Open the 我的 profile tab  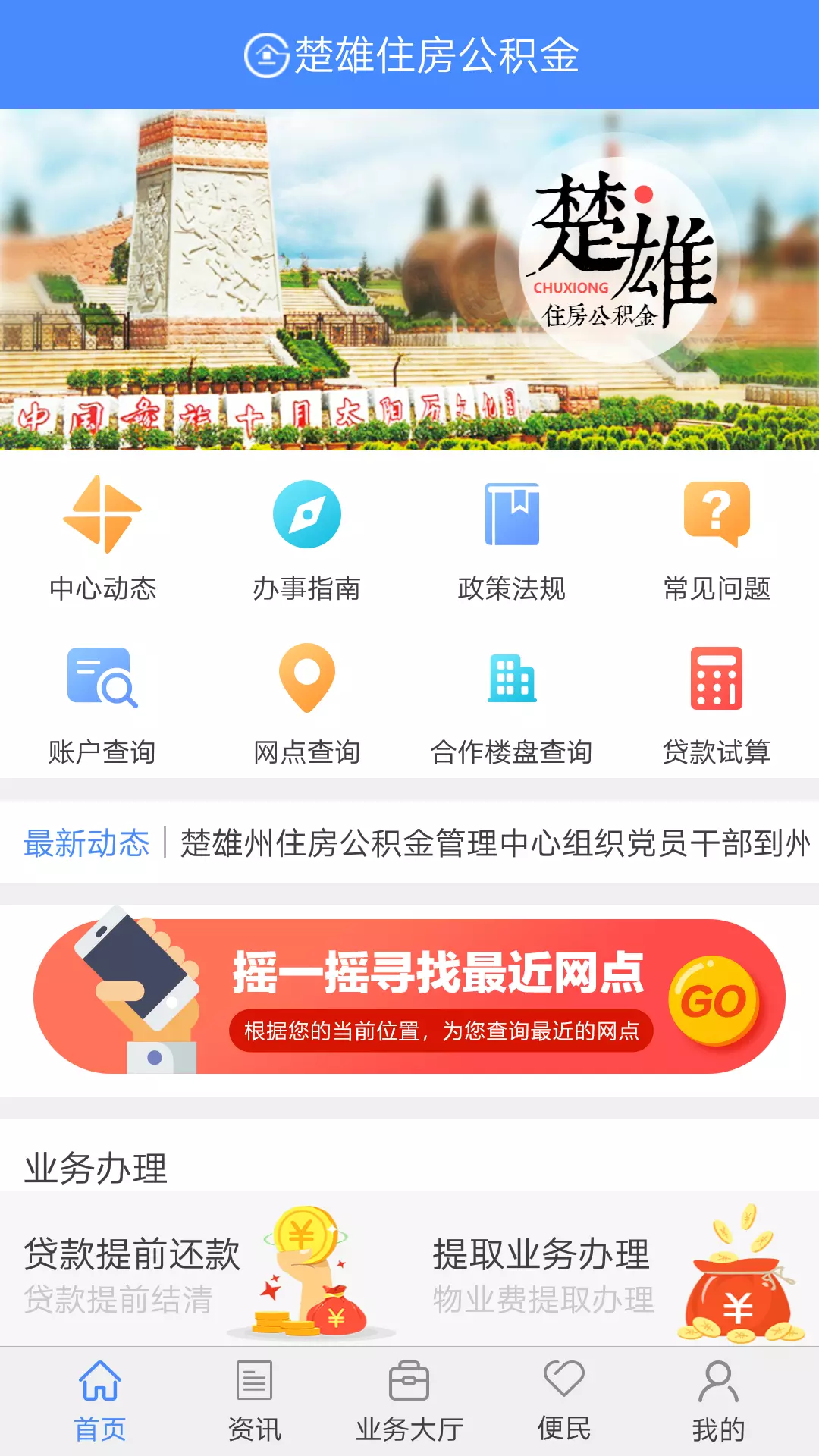[718, 1401]
